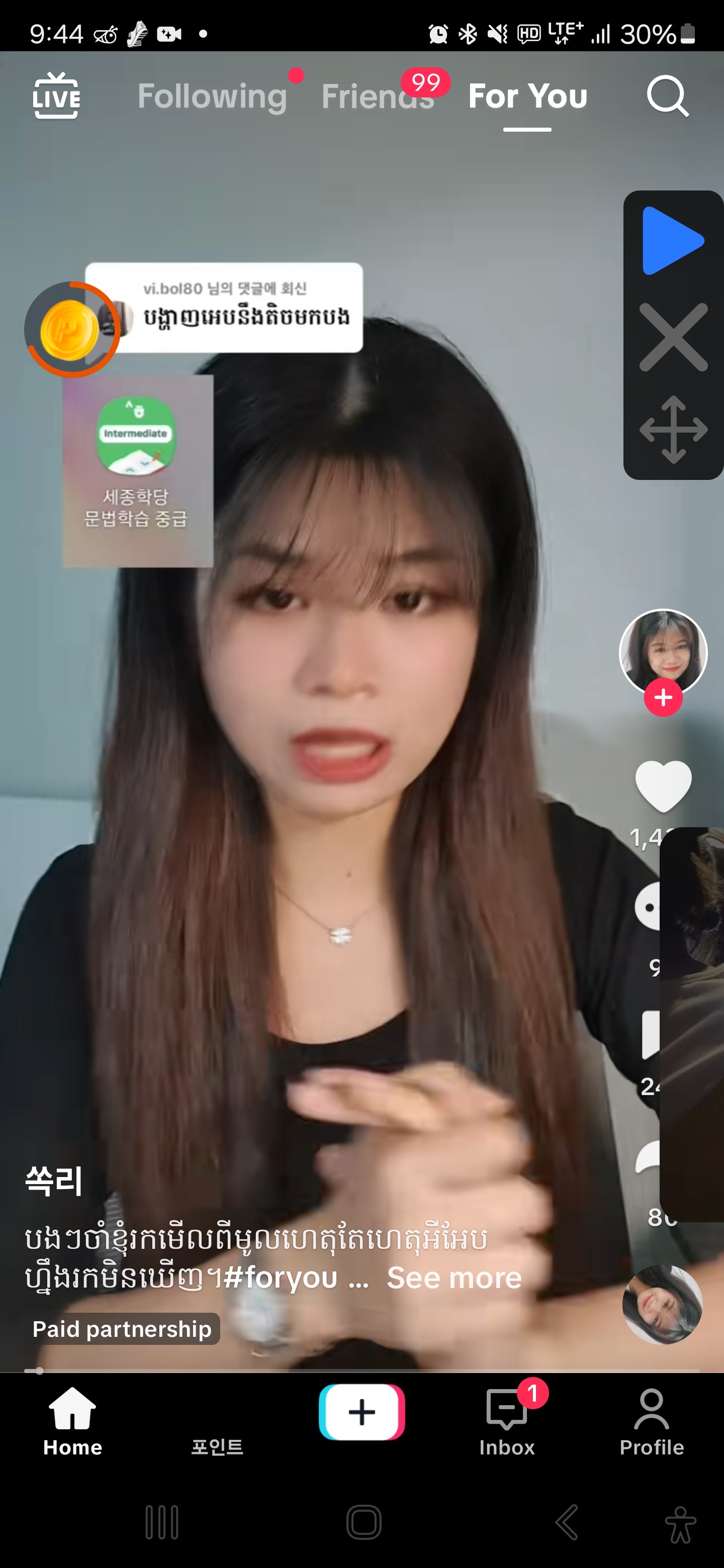Screen dimensions: 724x1568
Task: Open the Inbox tab
Action: coord(507,1421)
